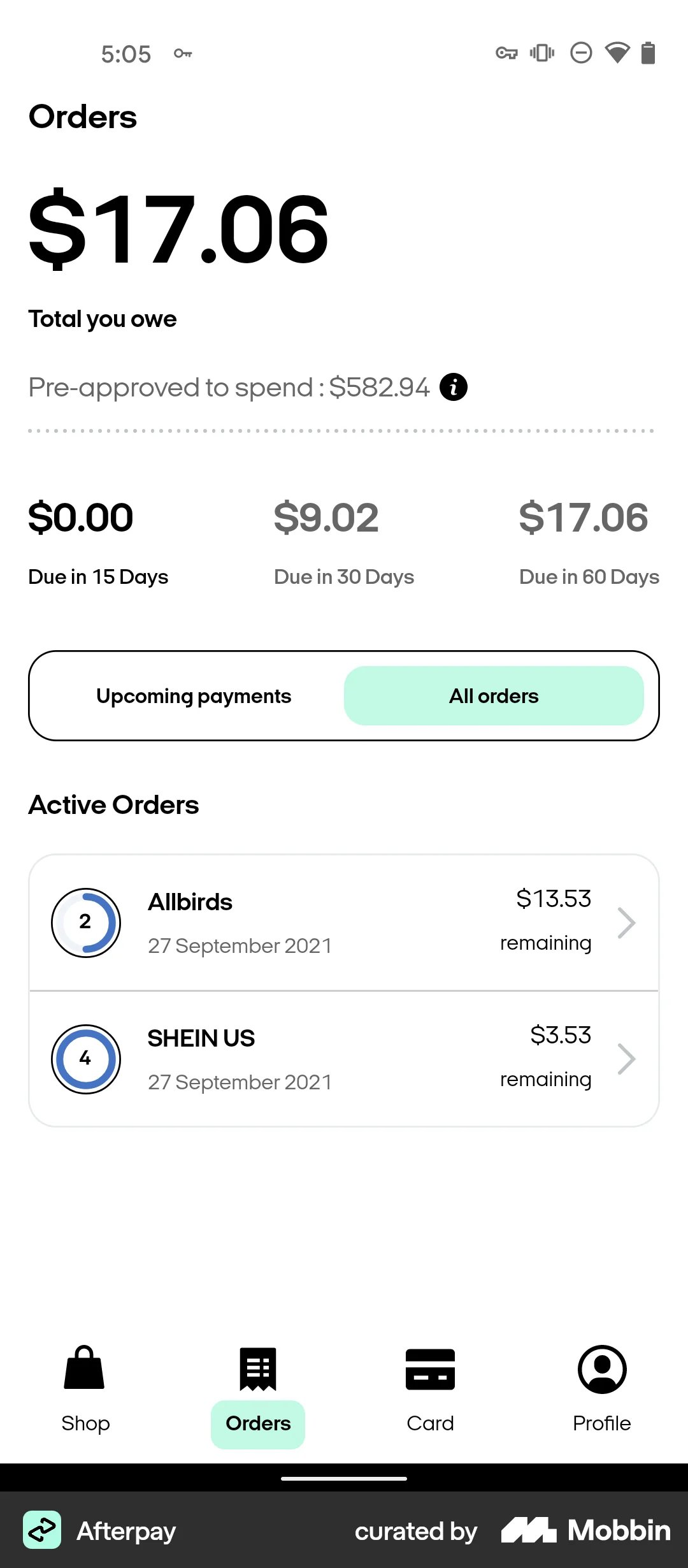Tap the SHEIN US payment progress ring
Viewport: 688px width, 1568px height.
coord(86,1058)
